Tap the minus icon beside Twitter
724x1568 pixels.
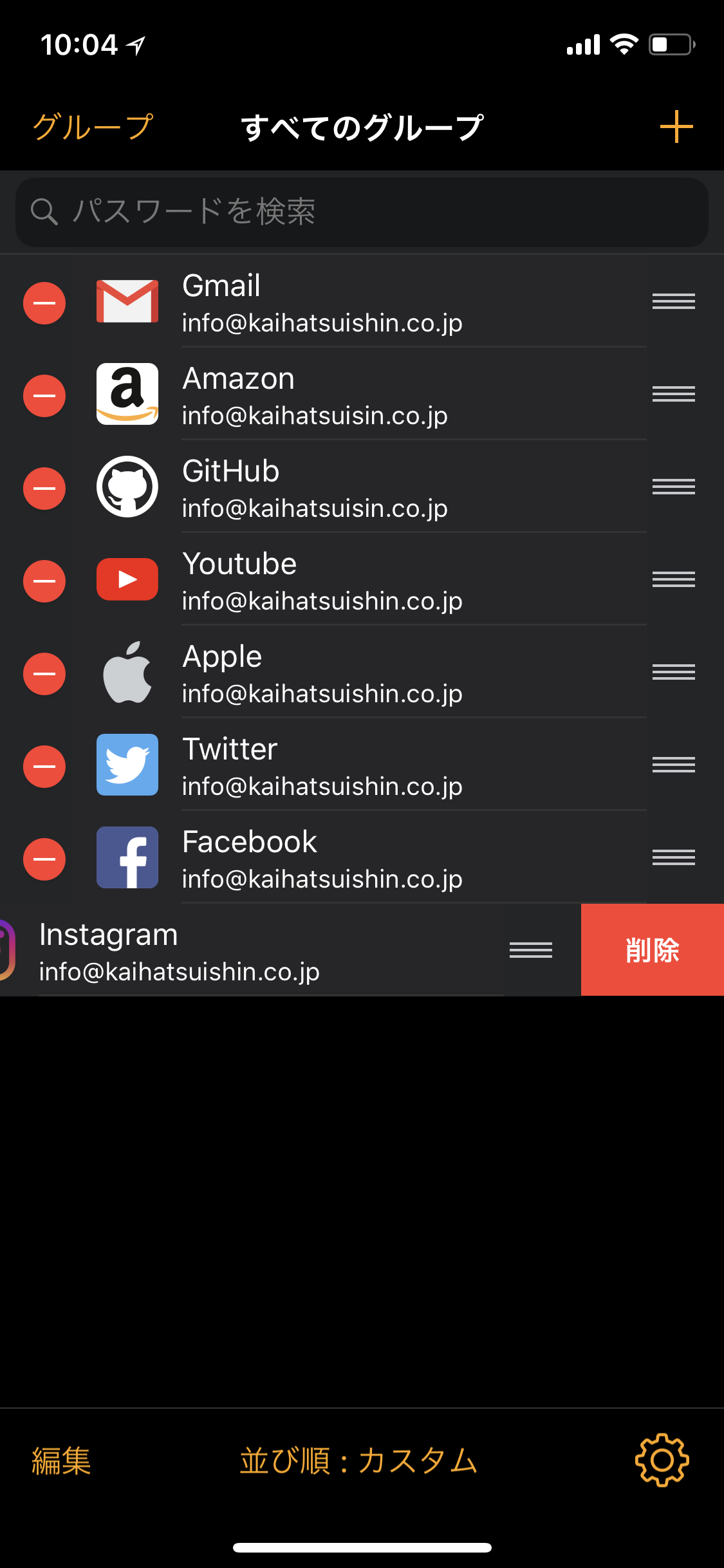[44, 767]
